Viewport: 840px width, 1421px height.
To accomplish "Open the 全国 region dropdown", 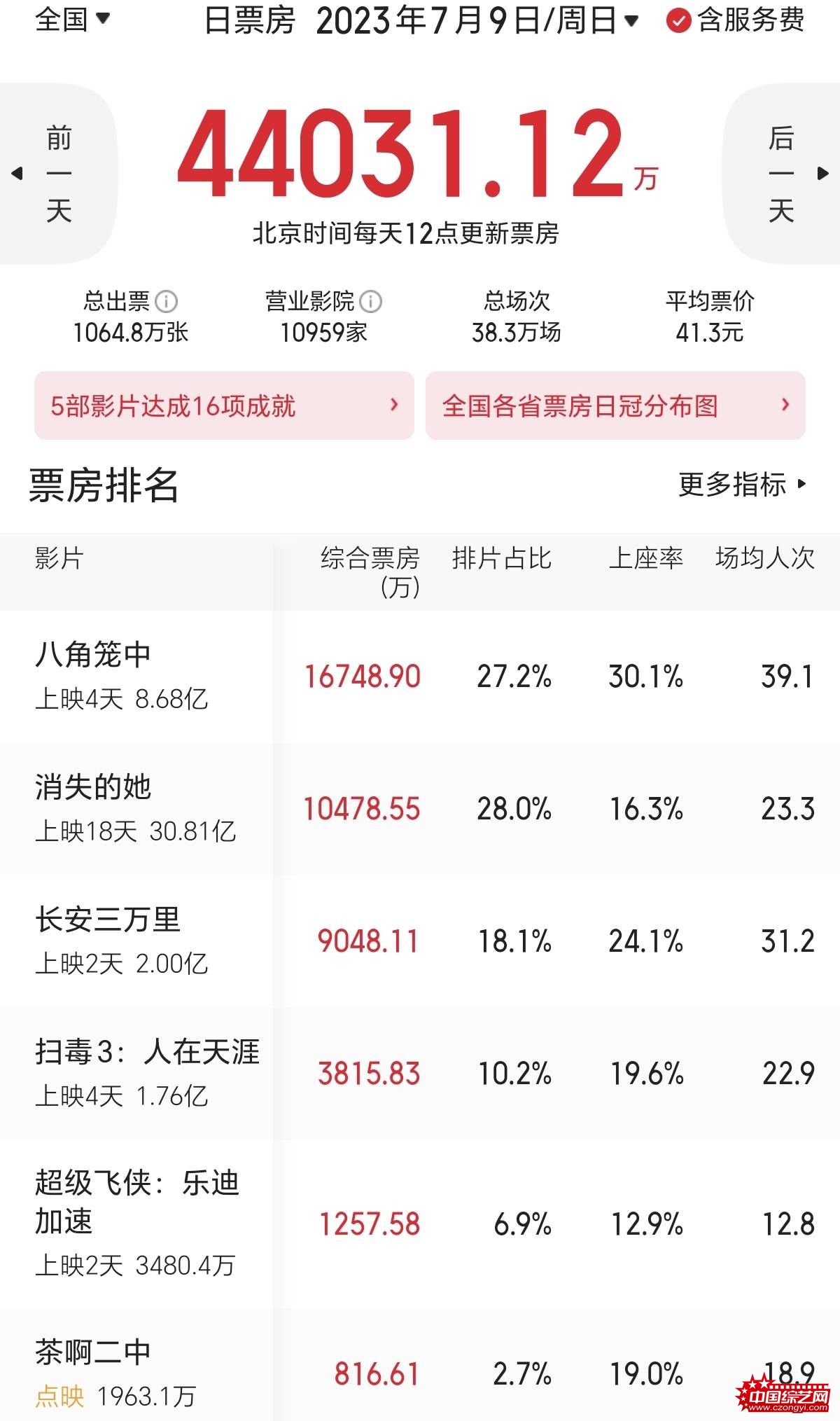I will click(x=72, y=19).
